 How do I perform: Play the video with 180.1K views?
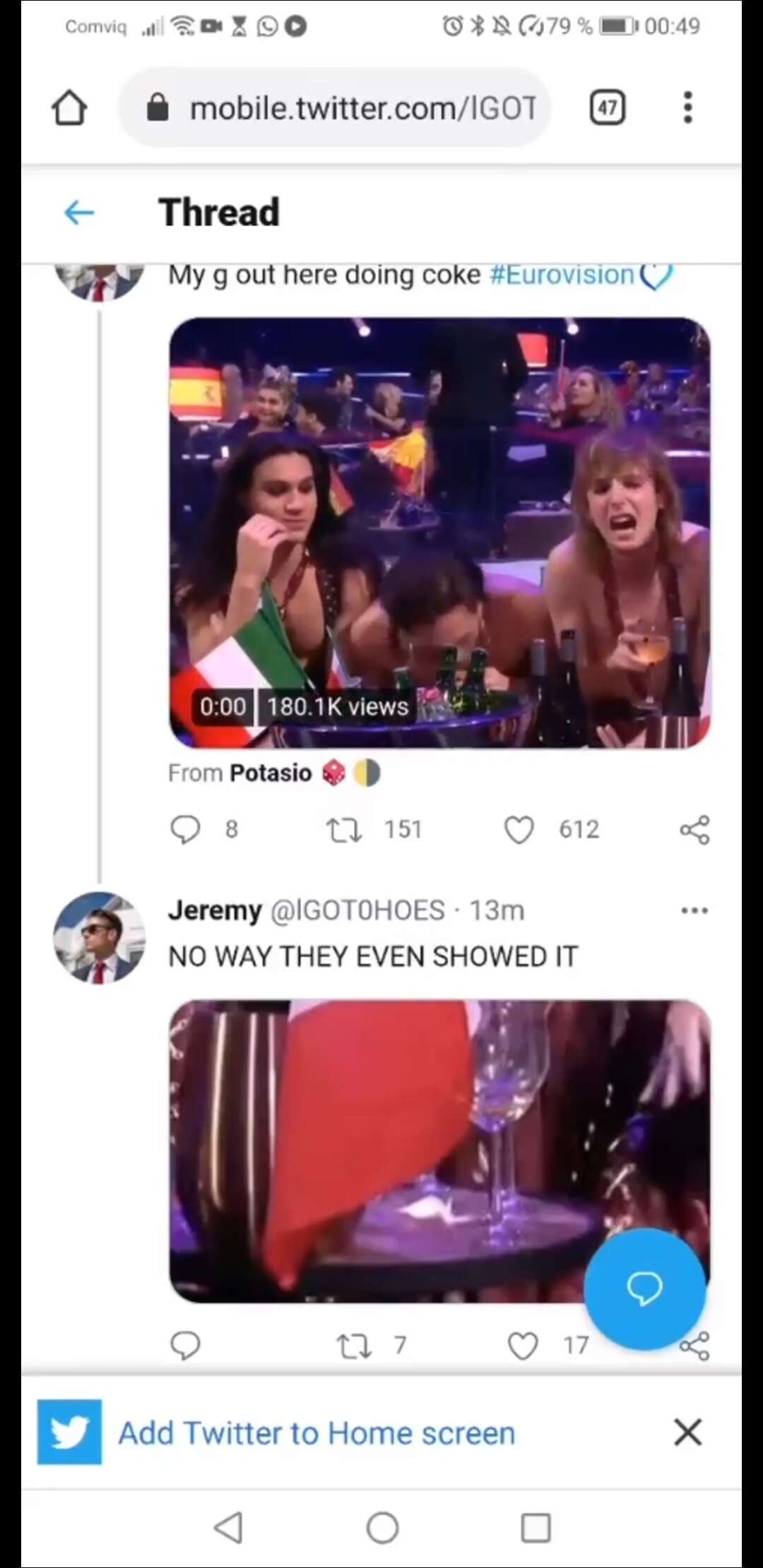click(x=439, y=533)
